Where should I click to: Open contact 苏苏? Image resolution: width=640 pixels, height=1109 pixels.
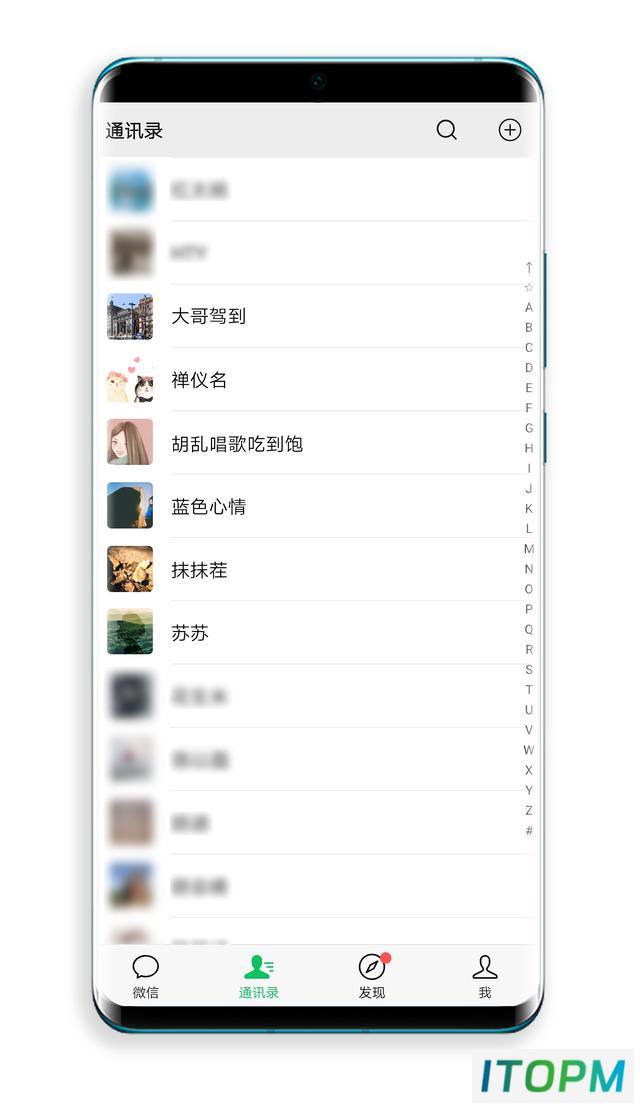click(x=315, y=633)
